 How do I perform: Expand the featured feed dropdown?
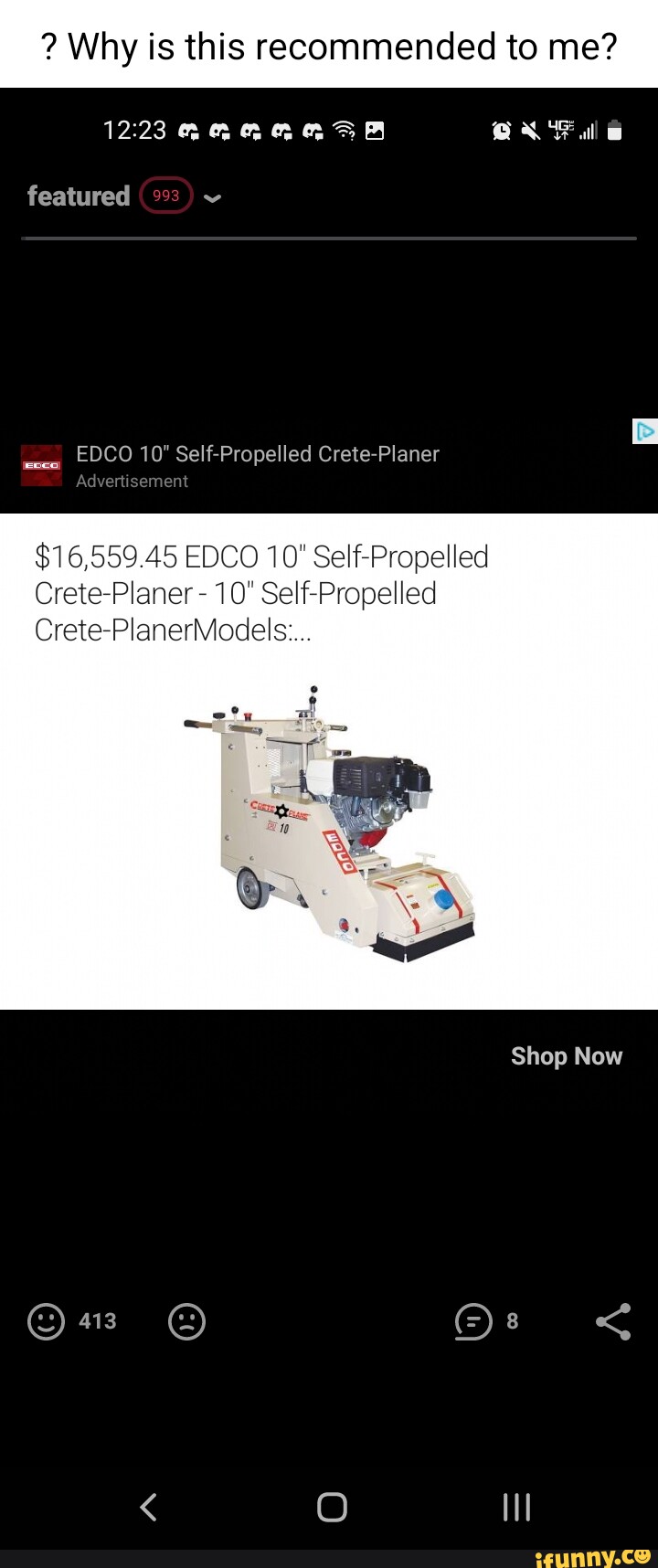click(212, 197)
